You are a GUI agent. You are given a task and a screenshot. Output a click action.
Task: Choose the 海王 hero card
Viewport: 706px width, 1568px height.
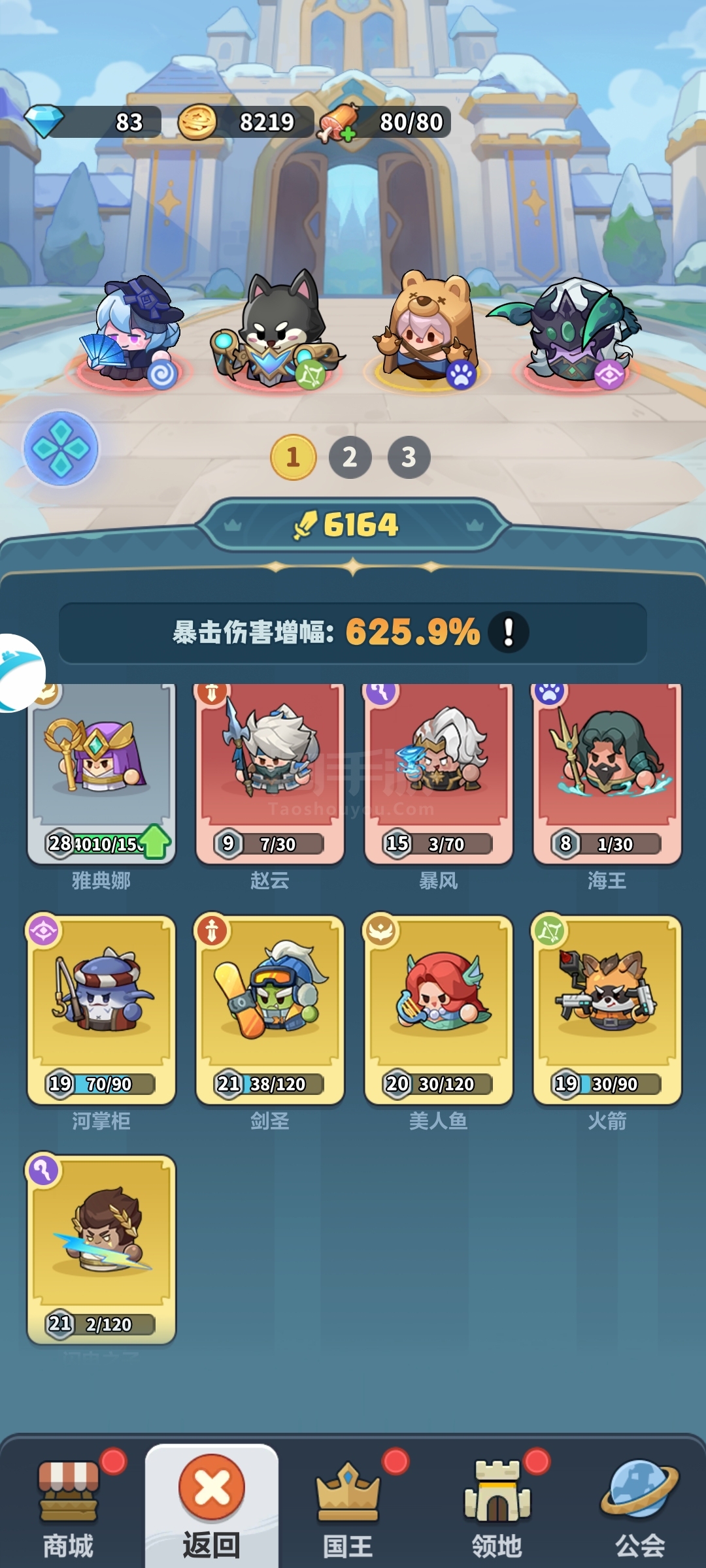607,774
